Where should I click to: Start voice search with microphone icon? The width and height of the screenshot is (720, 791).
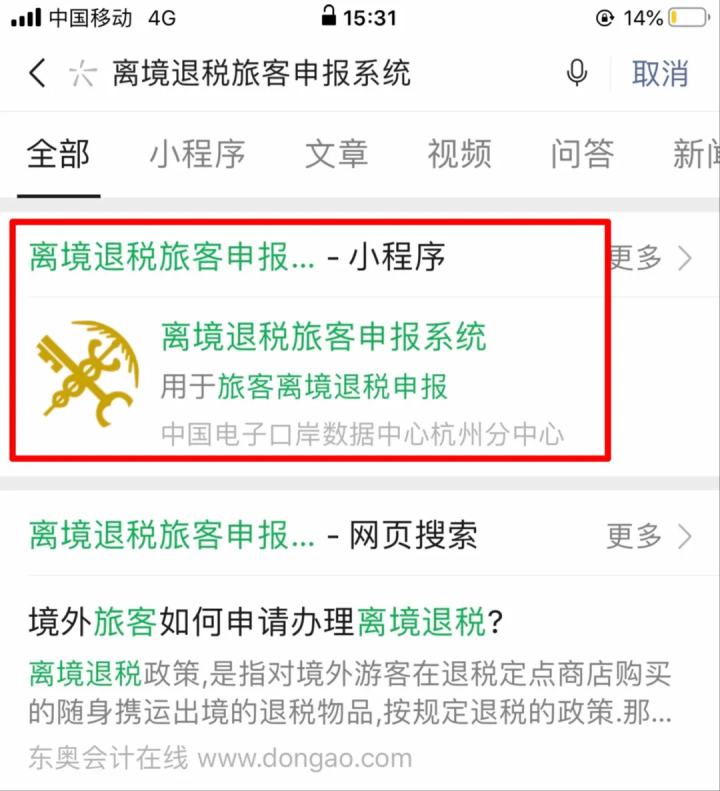[577, 74]
